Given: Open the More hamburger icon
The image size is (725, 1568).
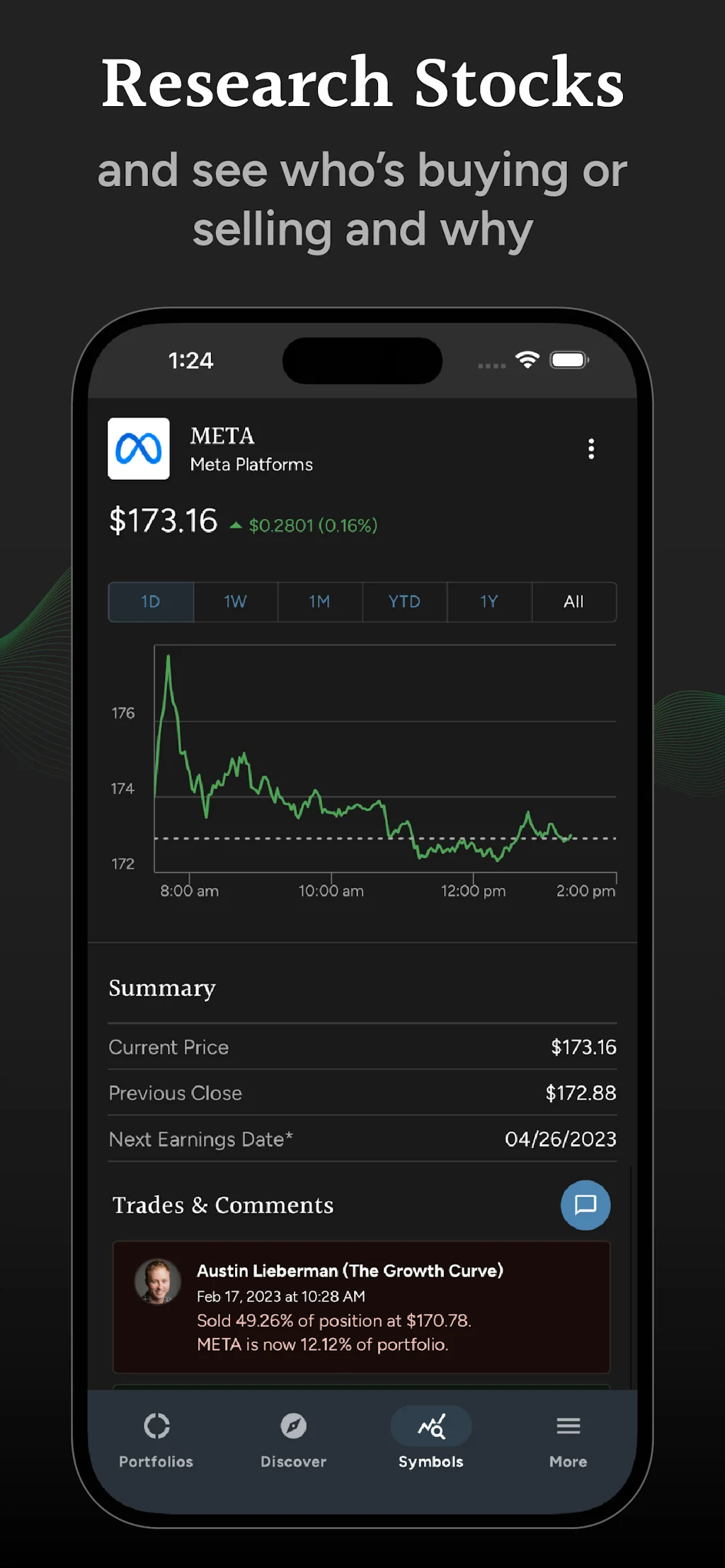Looking at the screenshot, I should (x=568, y=1426).
